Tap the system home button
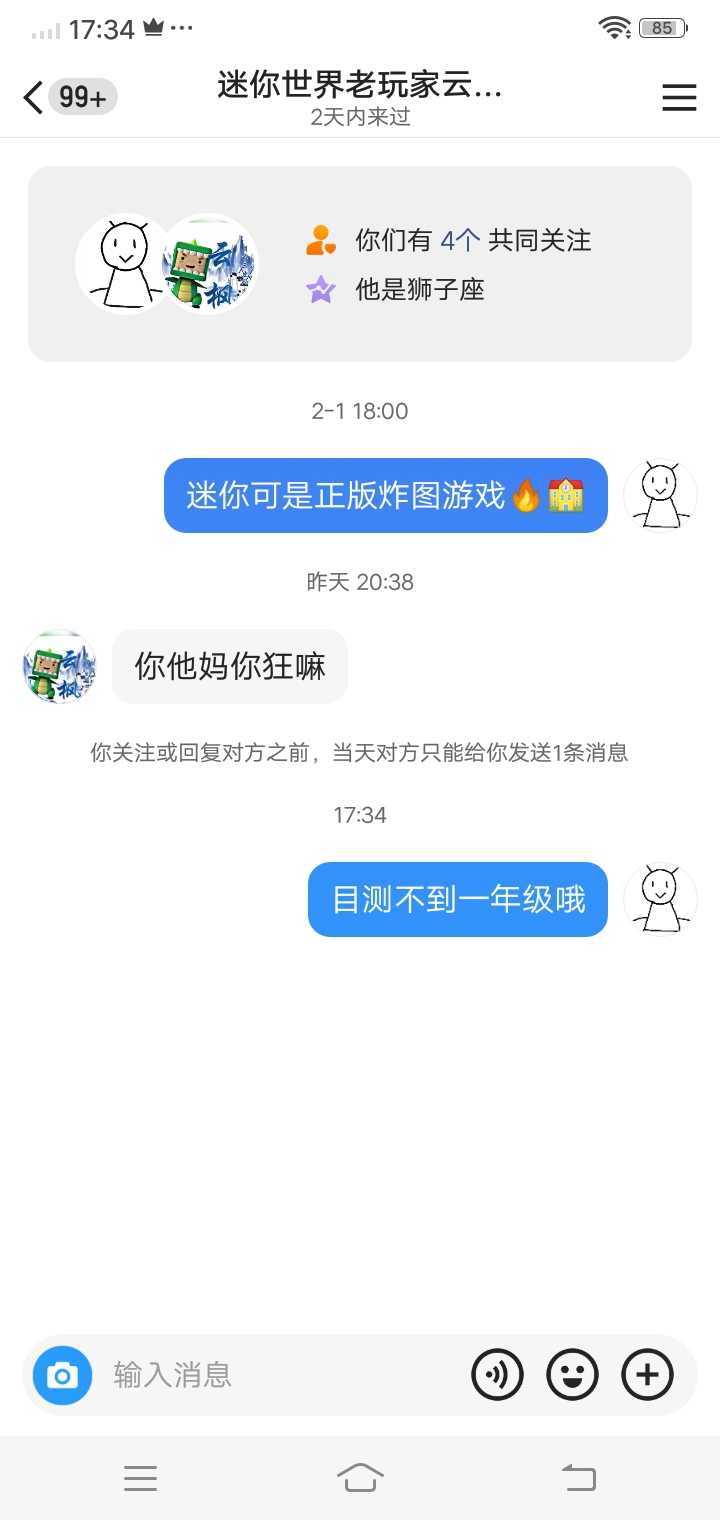Image resolution: width=720 pixels, height=1520 pixels. (360, 1477)
